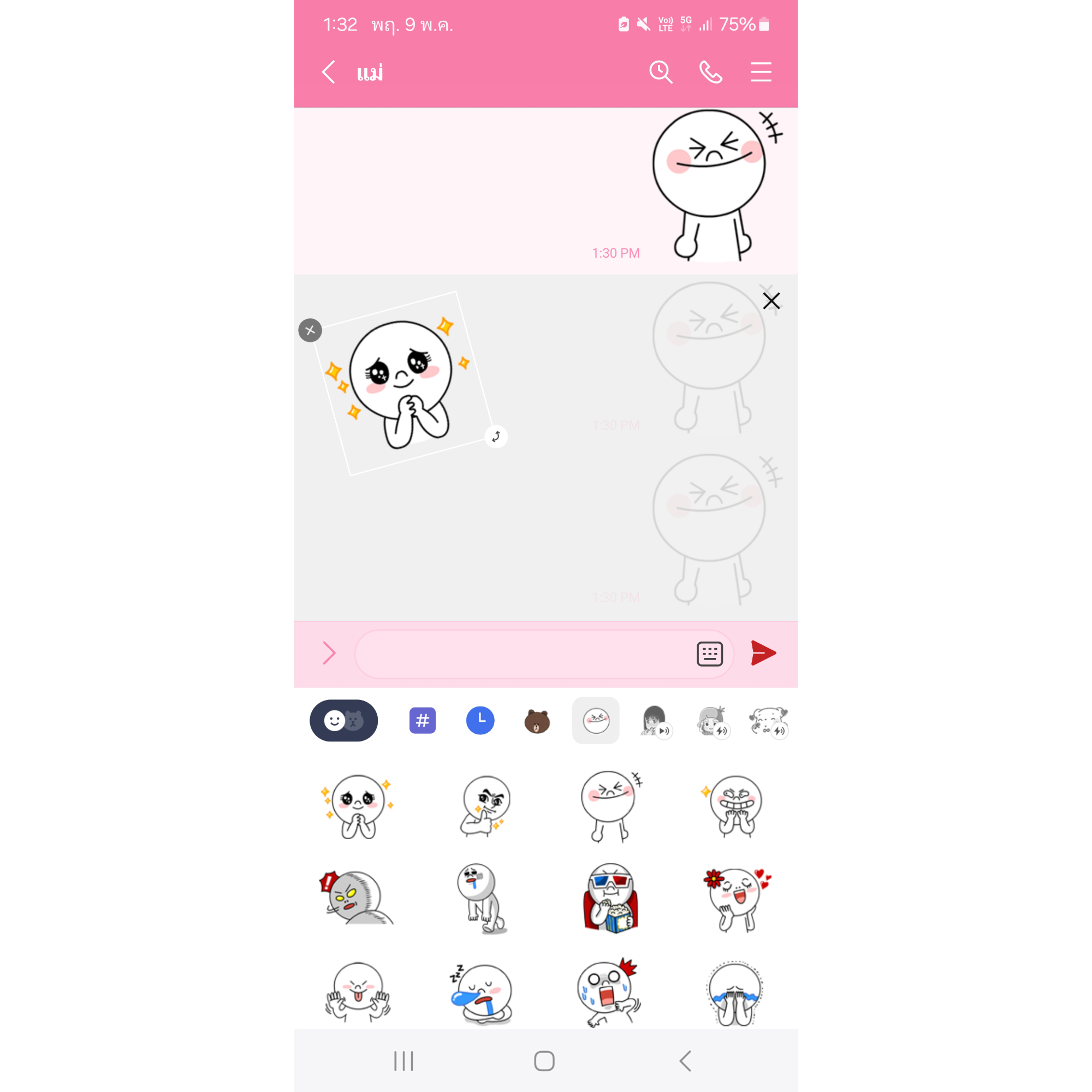Select the girl sound sticker pack

click(x=655, y=721)
